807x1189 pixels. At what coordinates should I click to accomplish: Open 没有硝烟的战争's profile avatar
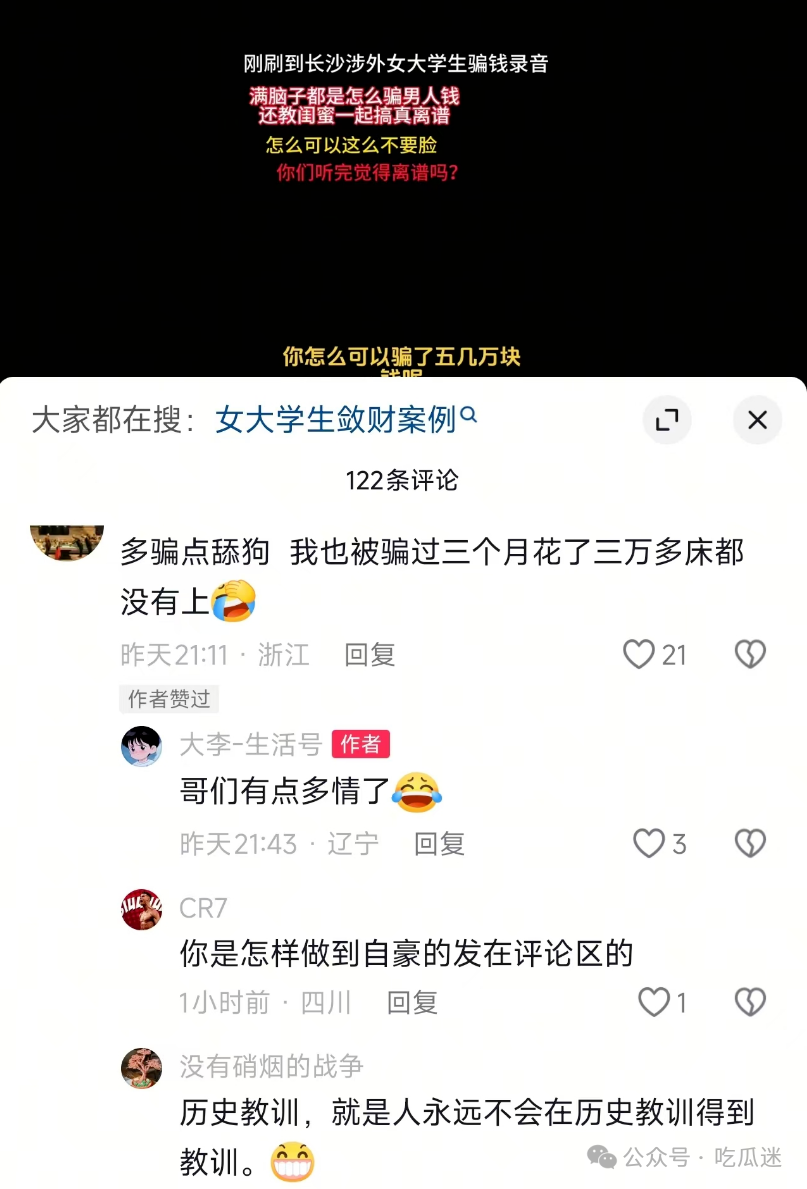coord(142,1068)
